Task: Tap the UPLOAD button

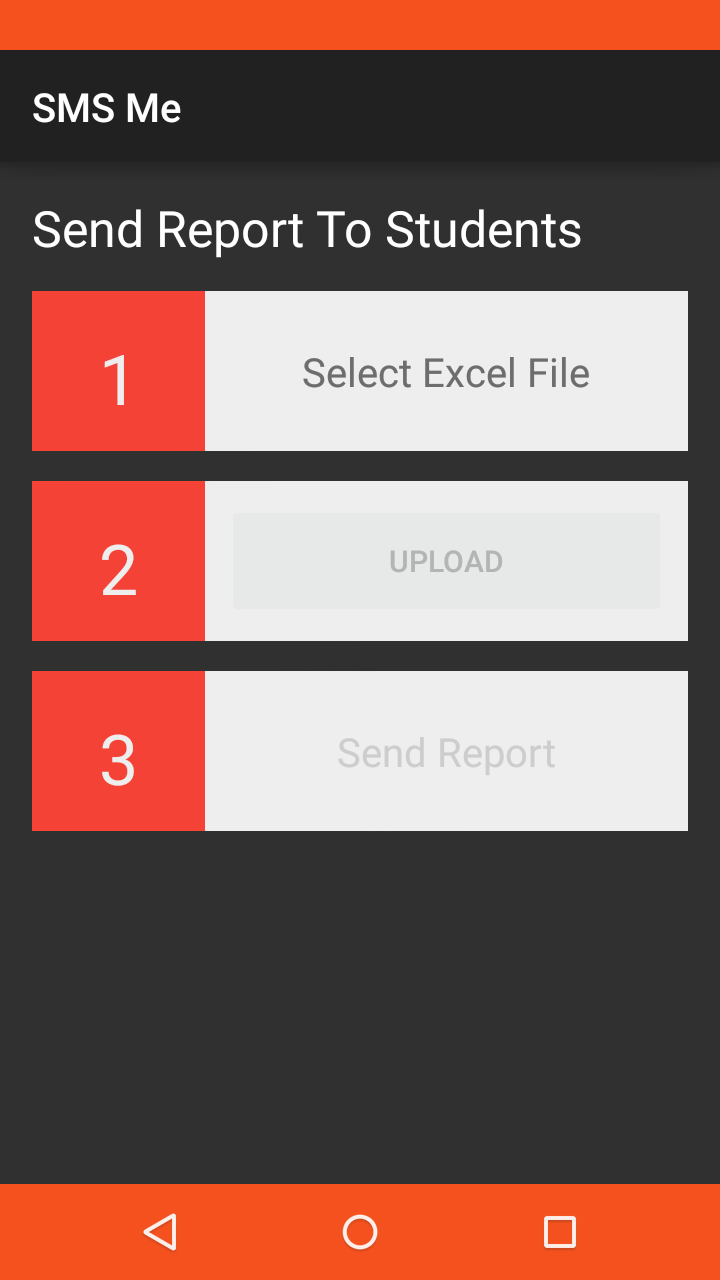Action: tap(446, 561)
